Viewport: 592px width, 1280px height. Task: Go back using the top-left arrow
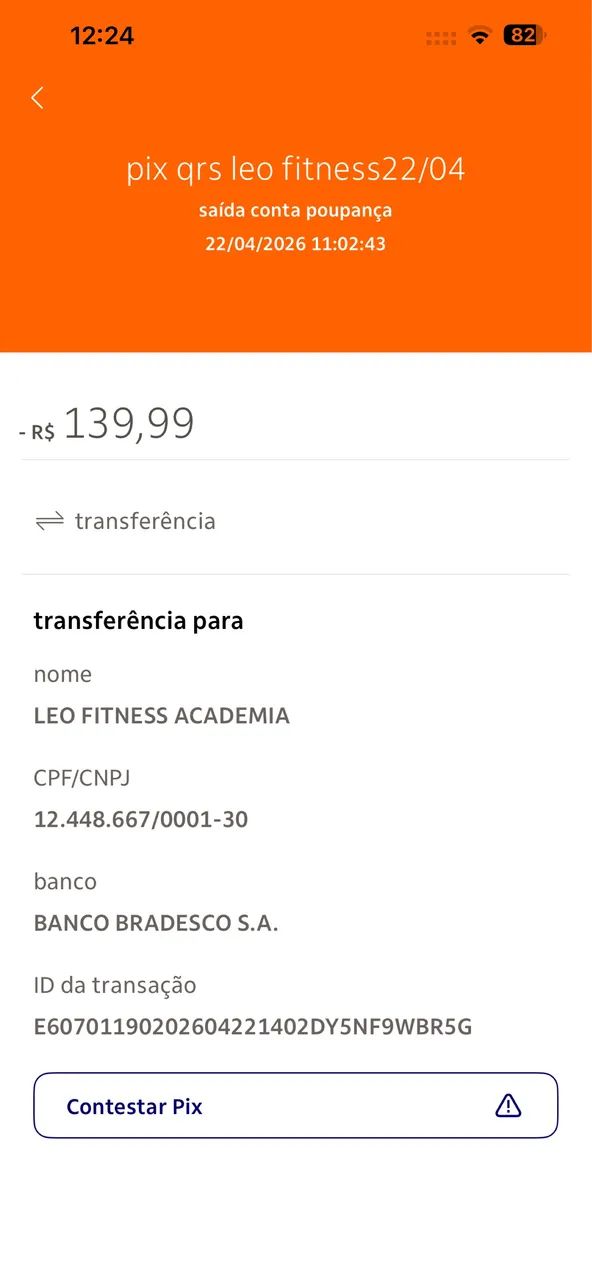(37, 98)
